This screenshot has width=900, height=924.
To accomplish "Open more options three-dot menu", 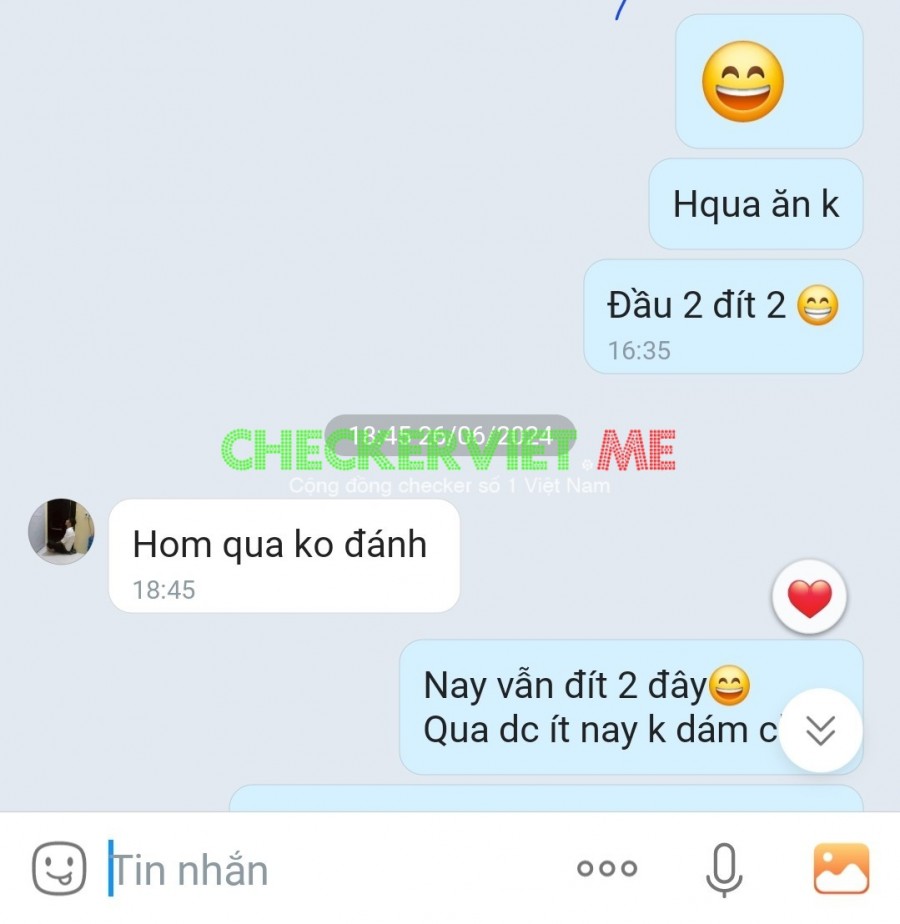I will (607, 869).
